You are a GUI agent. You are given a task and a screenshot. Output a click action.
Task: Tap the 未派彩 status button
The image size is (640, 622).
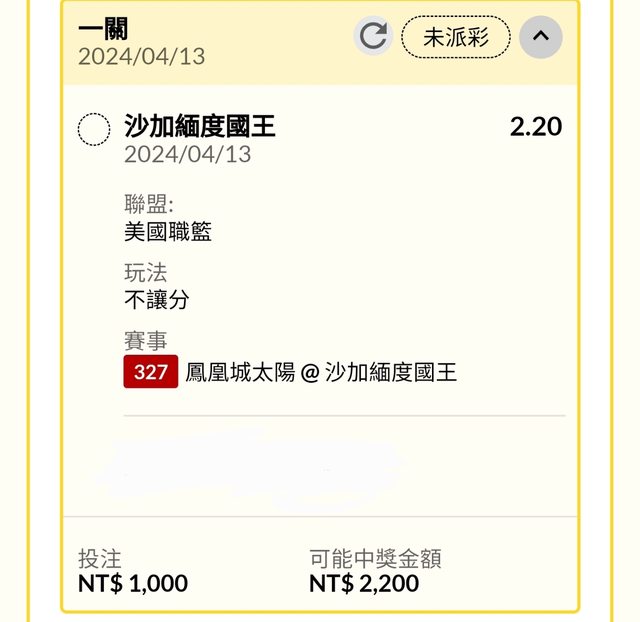point(455,37)
